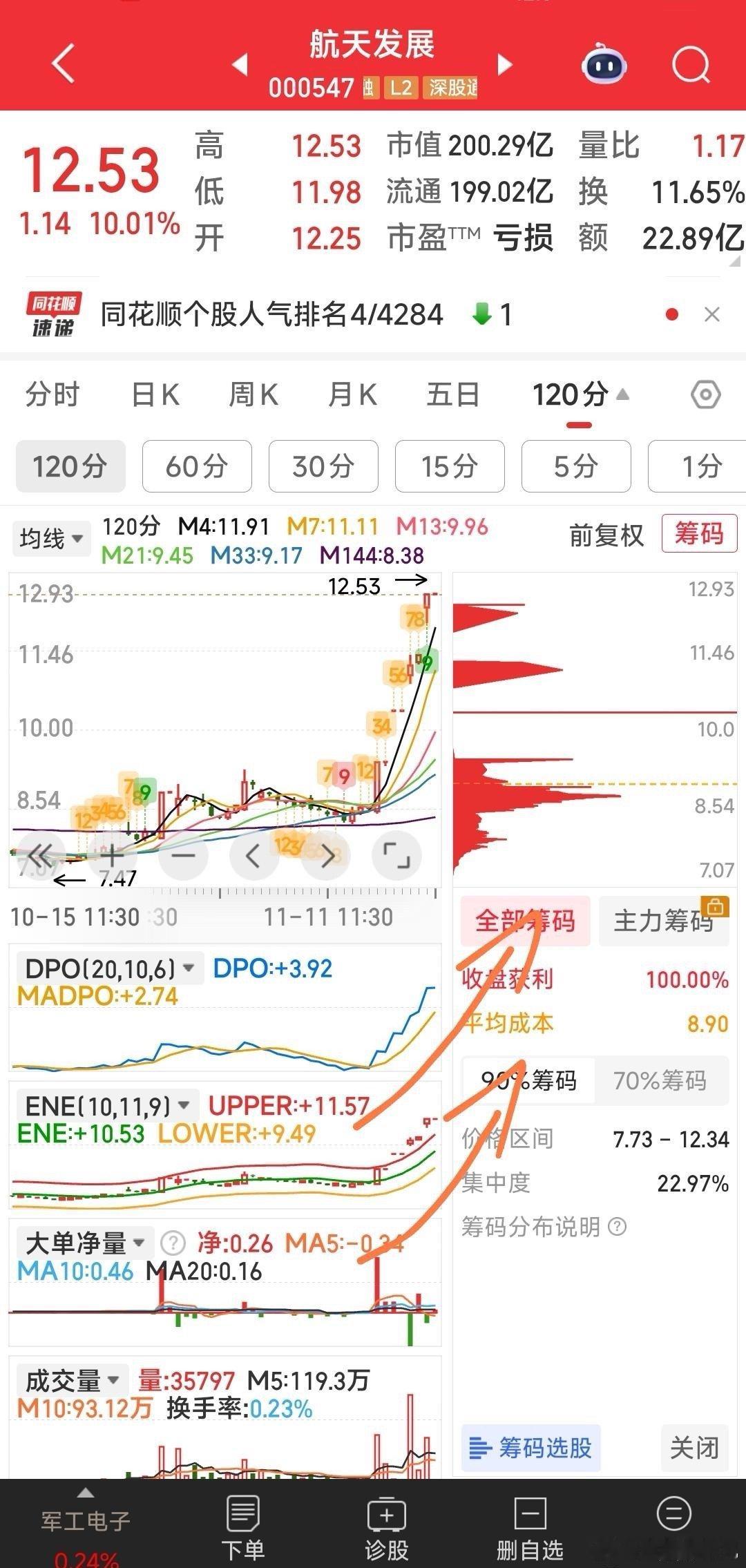Viewport: 746px width, 1568px height.
Task: Select the 60分 interval chip
Action: [x=197, y=466]
